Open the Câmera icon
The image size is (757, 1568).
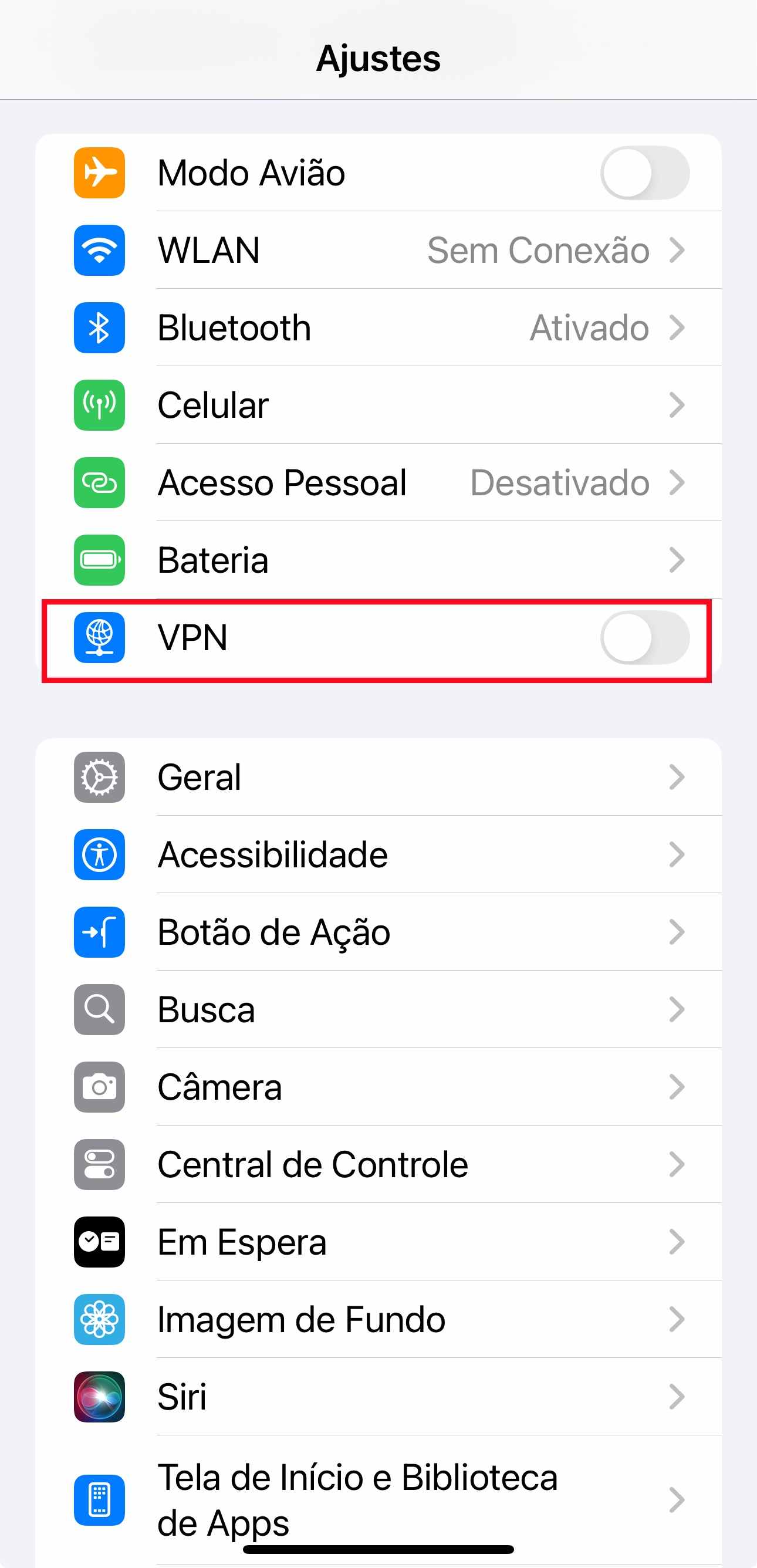point(99,1088)
